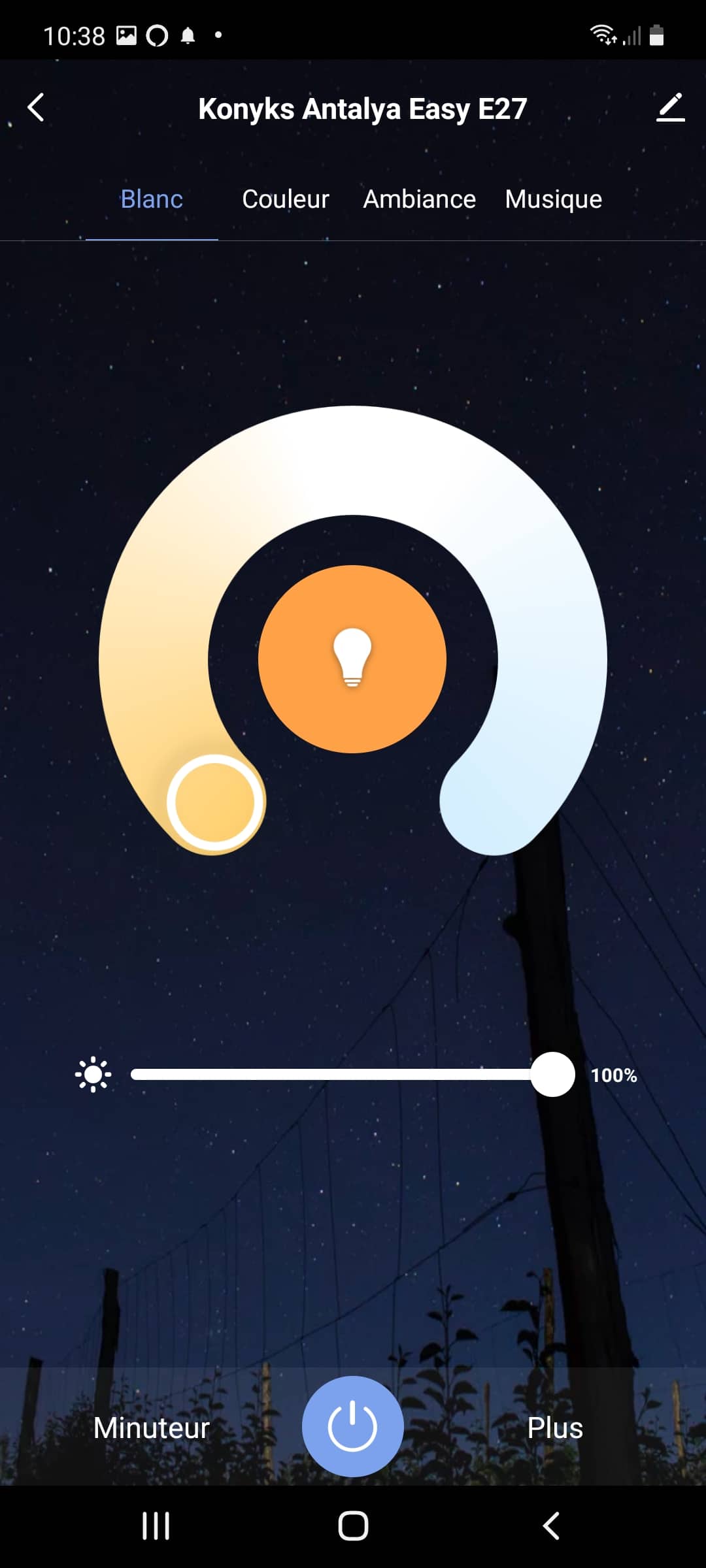Open the Minuteur timer
This screenshot has width=706, height=1568.
152,1428
